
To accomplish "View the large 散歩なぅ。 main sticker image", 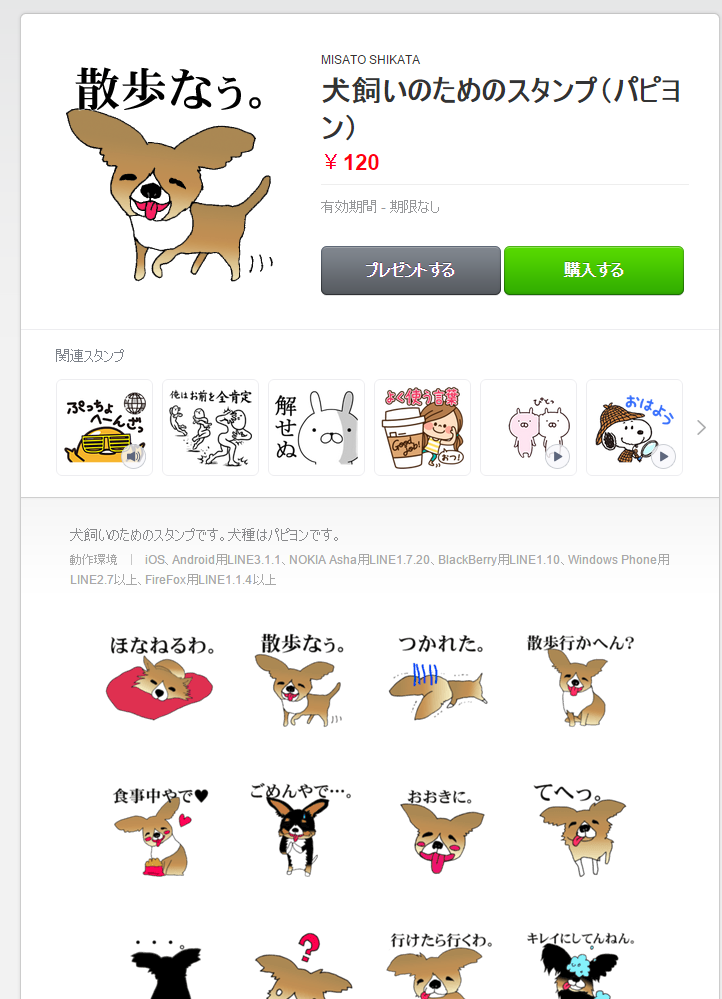I will tap(172, 170).
